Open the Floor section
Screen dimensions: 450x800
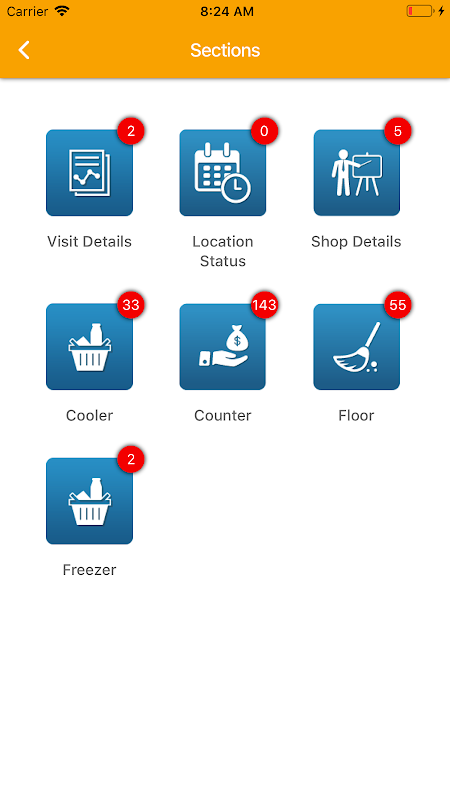tap(356, 347)
